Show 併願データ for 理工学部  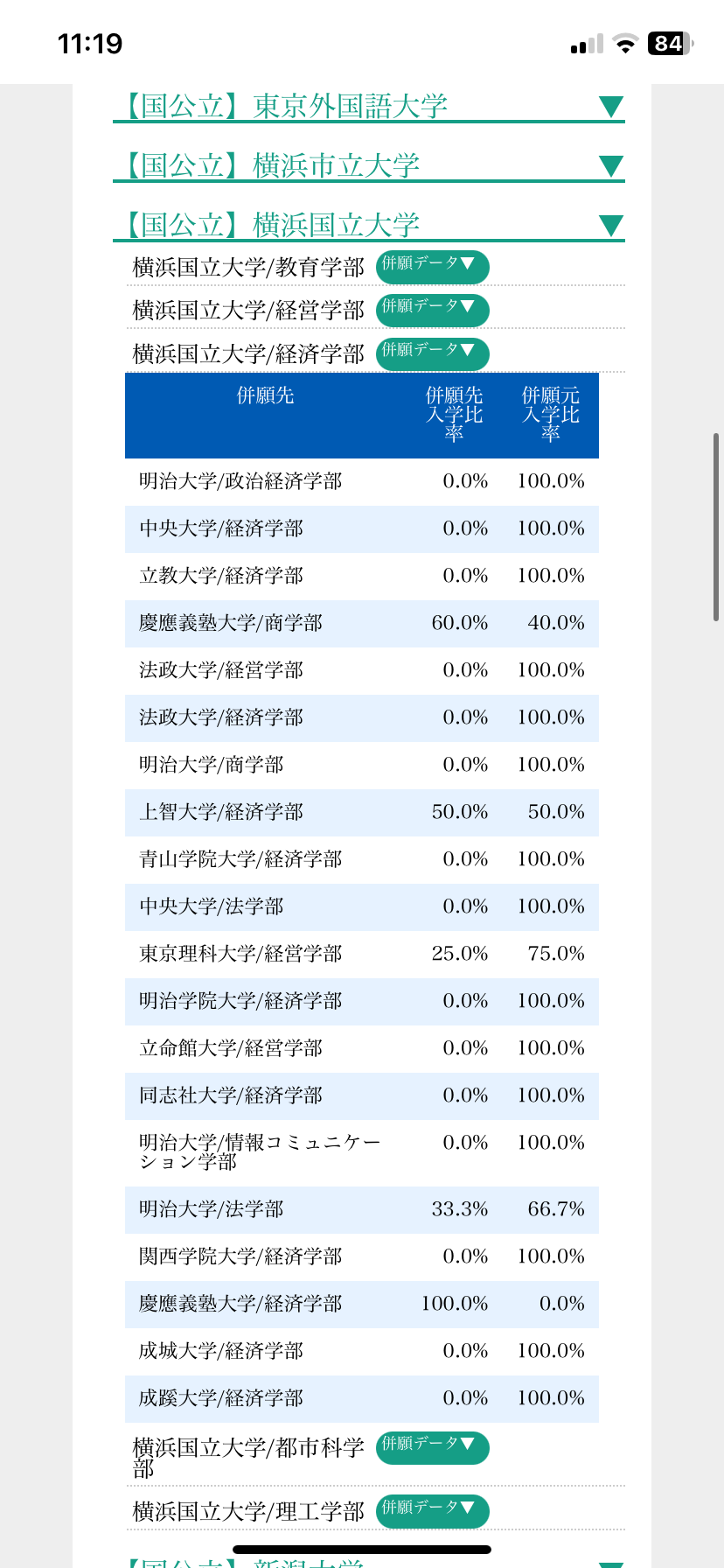click(432, 1510)
